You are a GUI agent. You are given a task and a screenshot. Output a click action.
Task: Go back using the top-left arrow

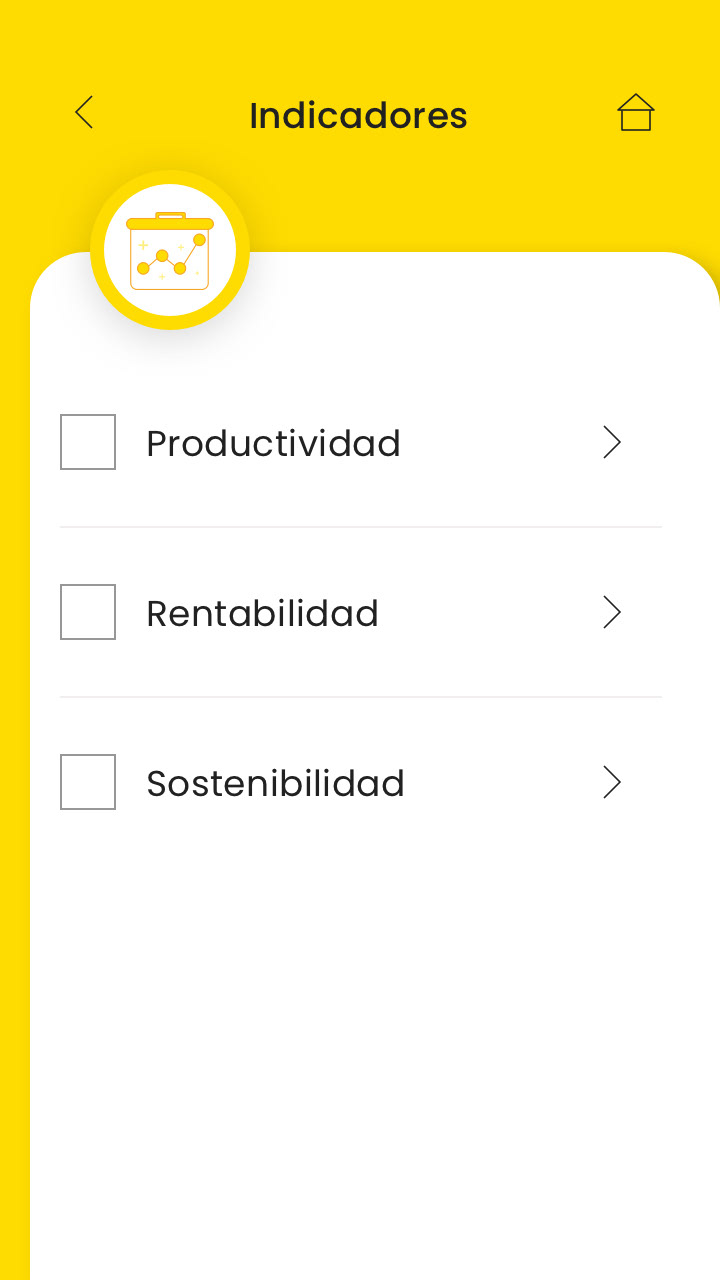84,113
